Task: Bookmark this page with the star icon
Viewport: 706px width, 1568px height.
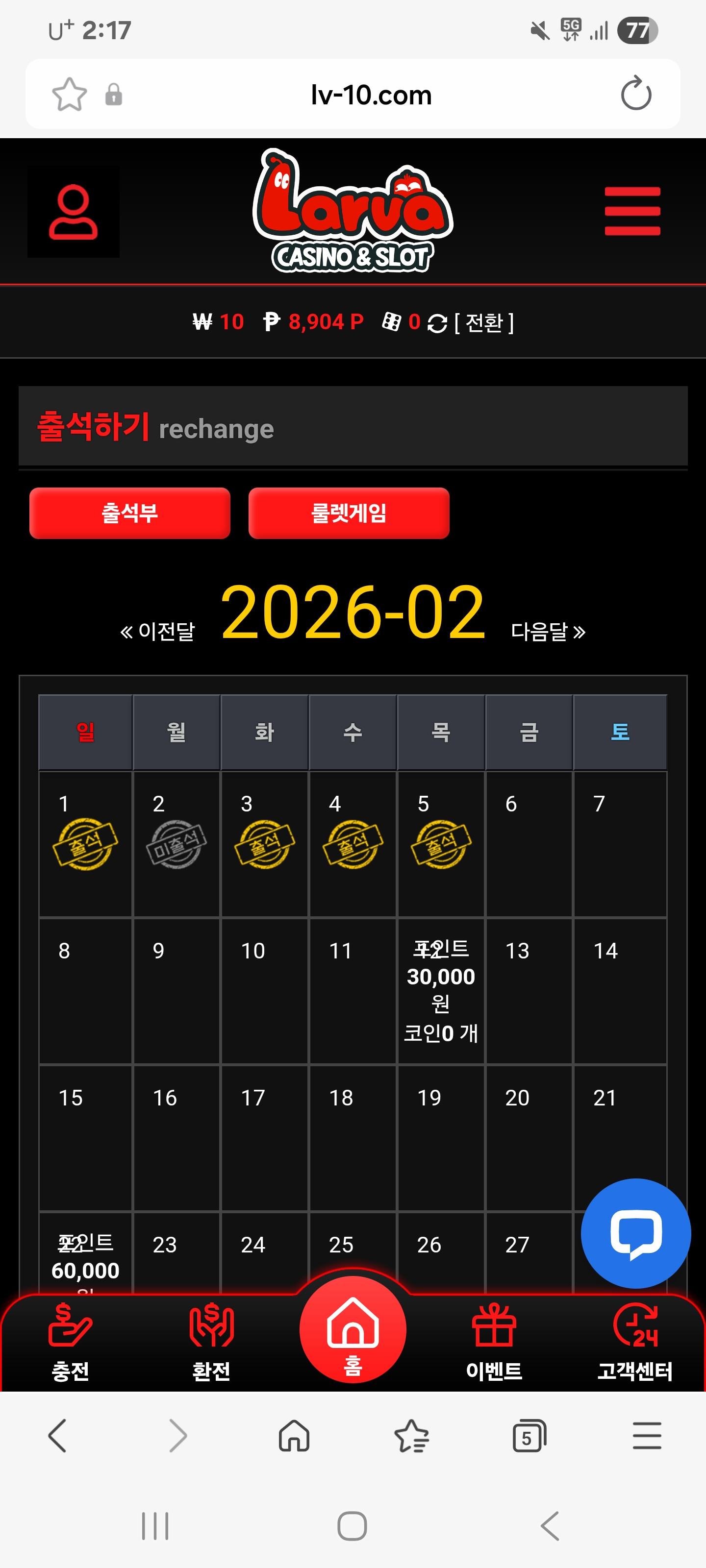Action: [70, 95]
